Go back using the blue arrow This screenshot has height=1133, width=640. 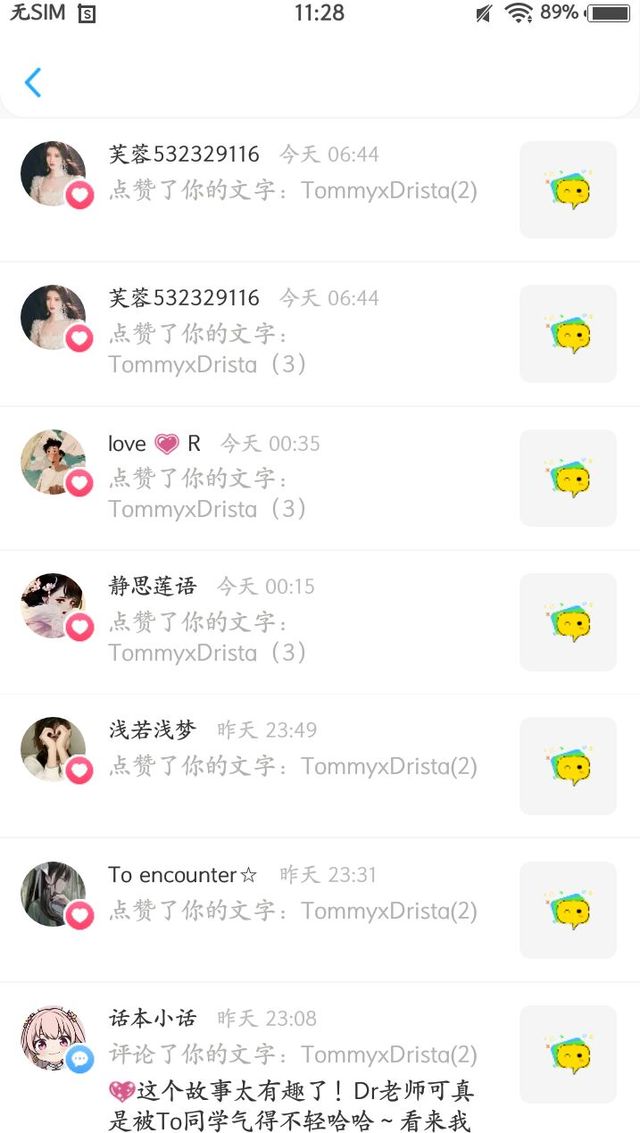33,82
